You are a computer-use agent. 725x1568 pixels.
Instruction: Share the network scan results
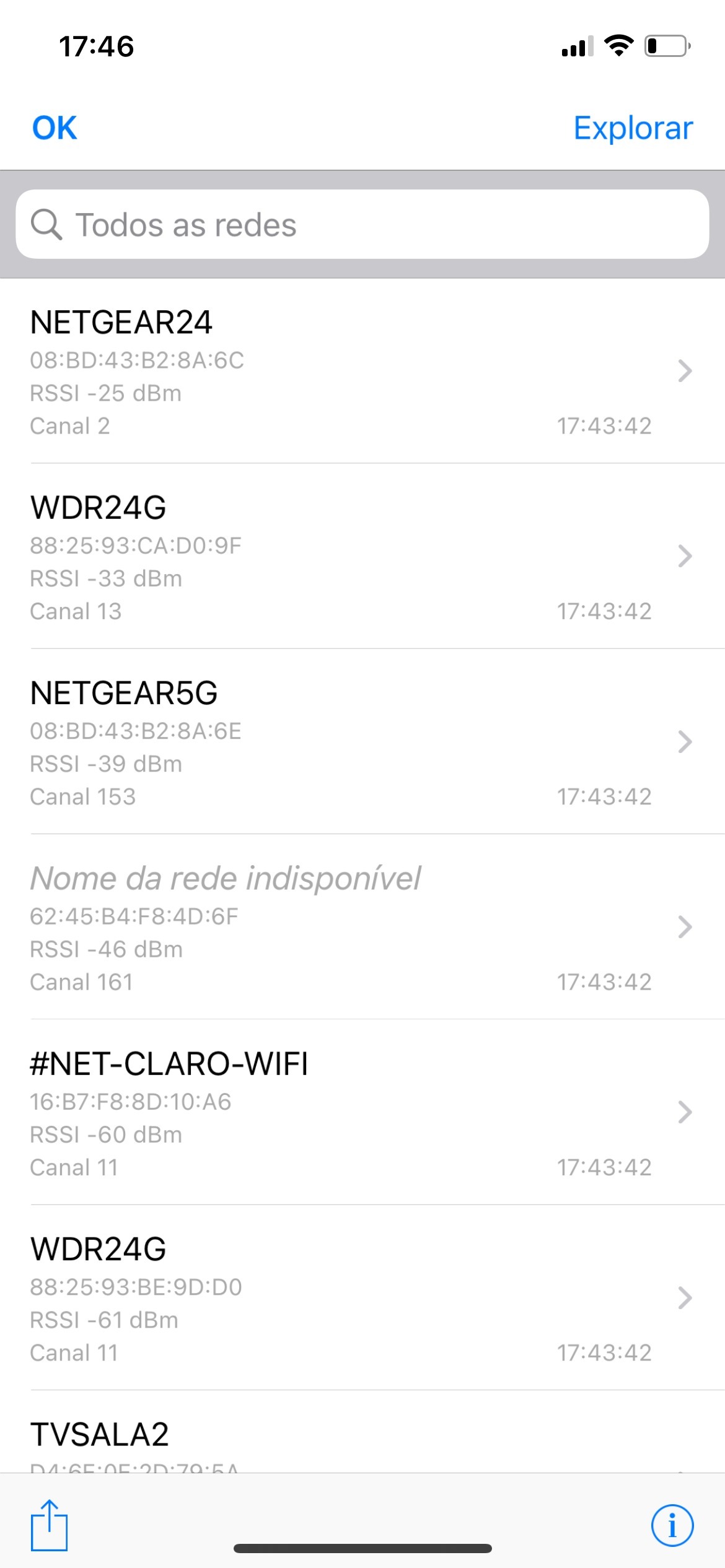(x=49, y=1525)
